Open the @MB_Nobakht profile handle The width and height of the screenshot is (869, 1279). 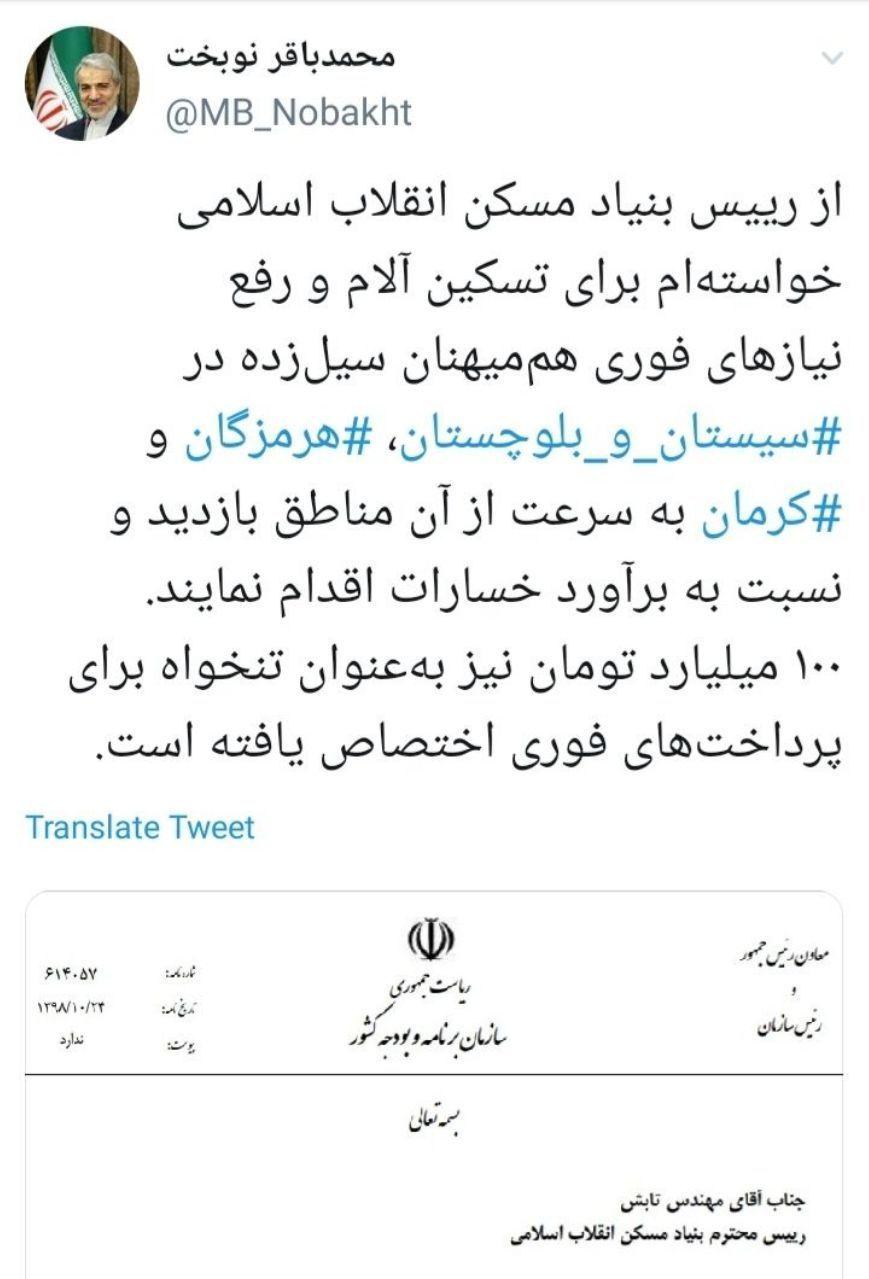click(286, 112)
